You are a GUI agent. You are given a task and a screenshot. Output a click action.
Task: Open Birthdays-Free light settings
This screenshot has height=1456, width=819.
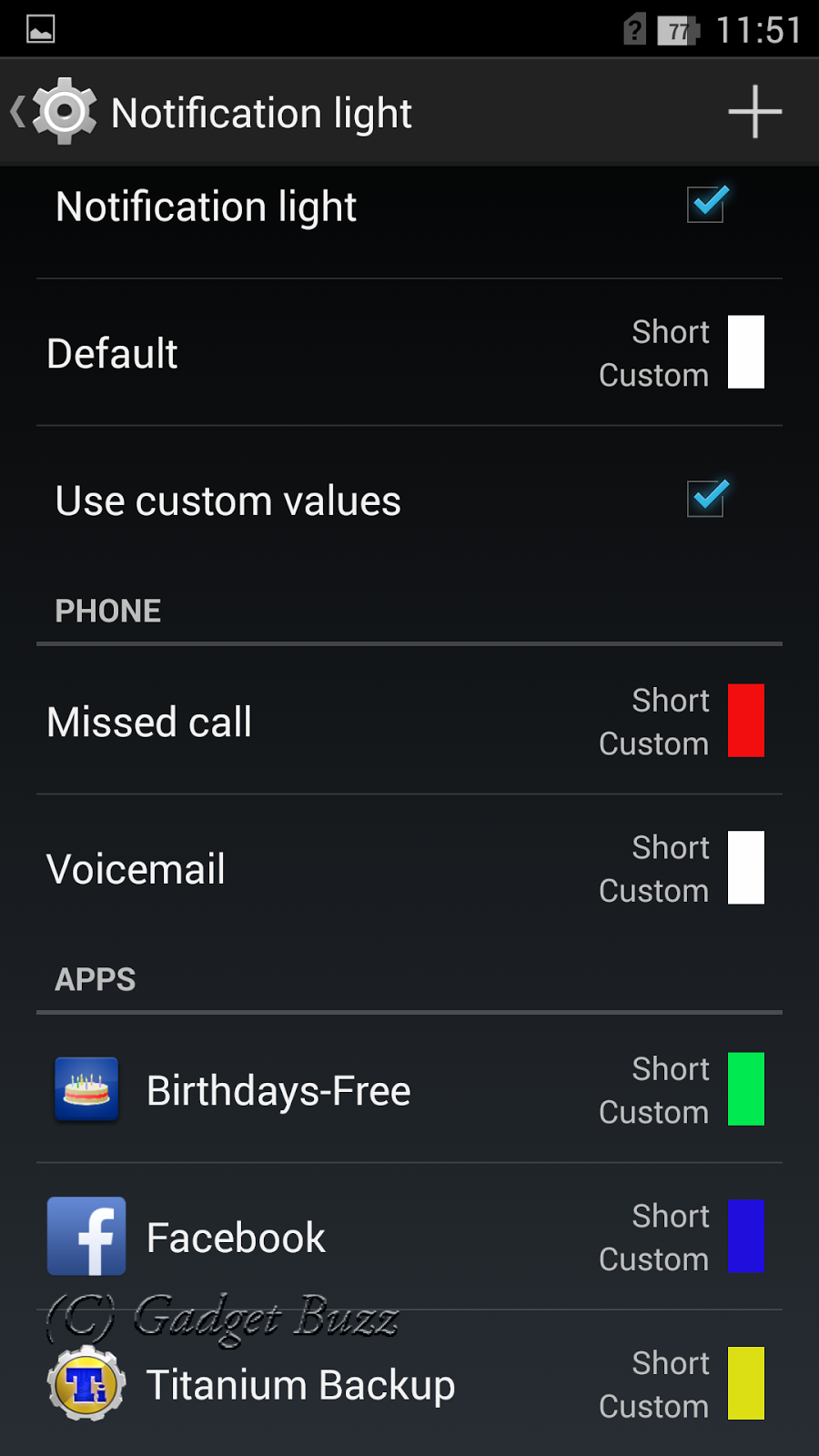click(409, 1090)
